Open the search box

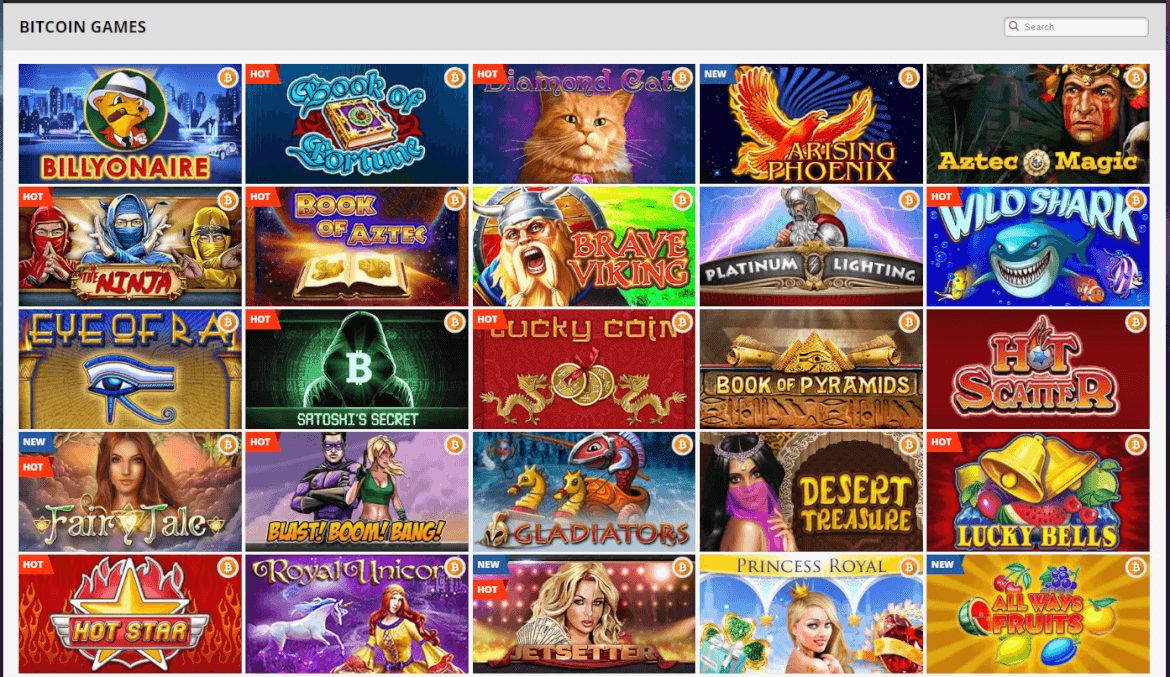1080,27
